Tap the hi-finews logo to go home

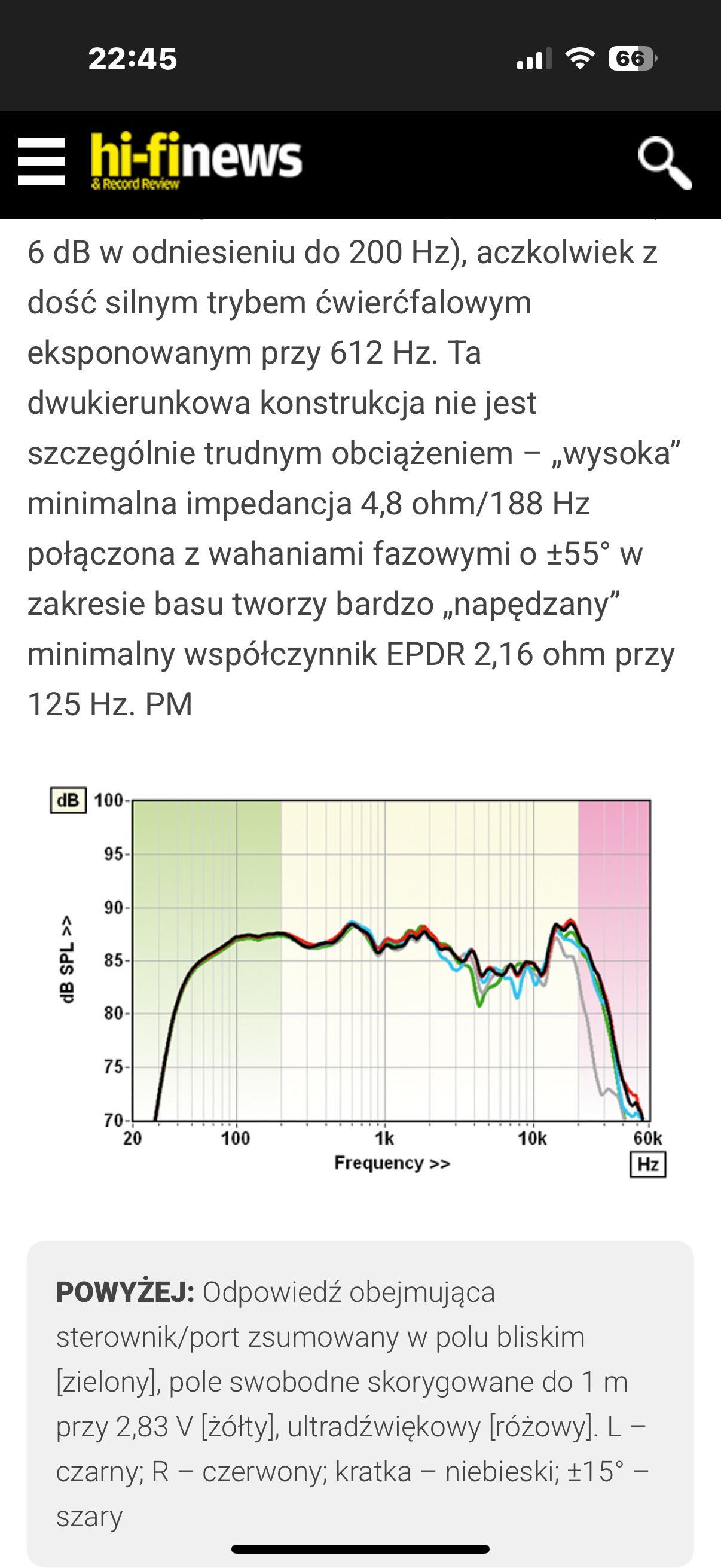pos(196,161)
